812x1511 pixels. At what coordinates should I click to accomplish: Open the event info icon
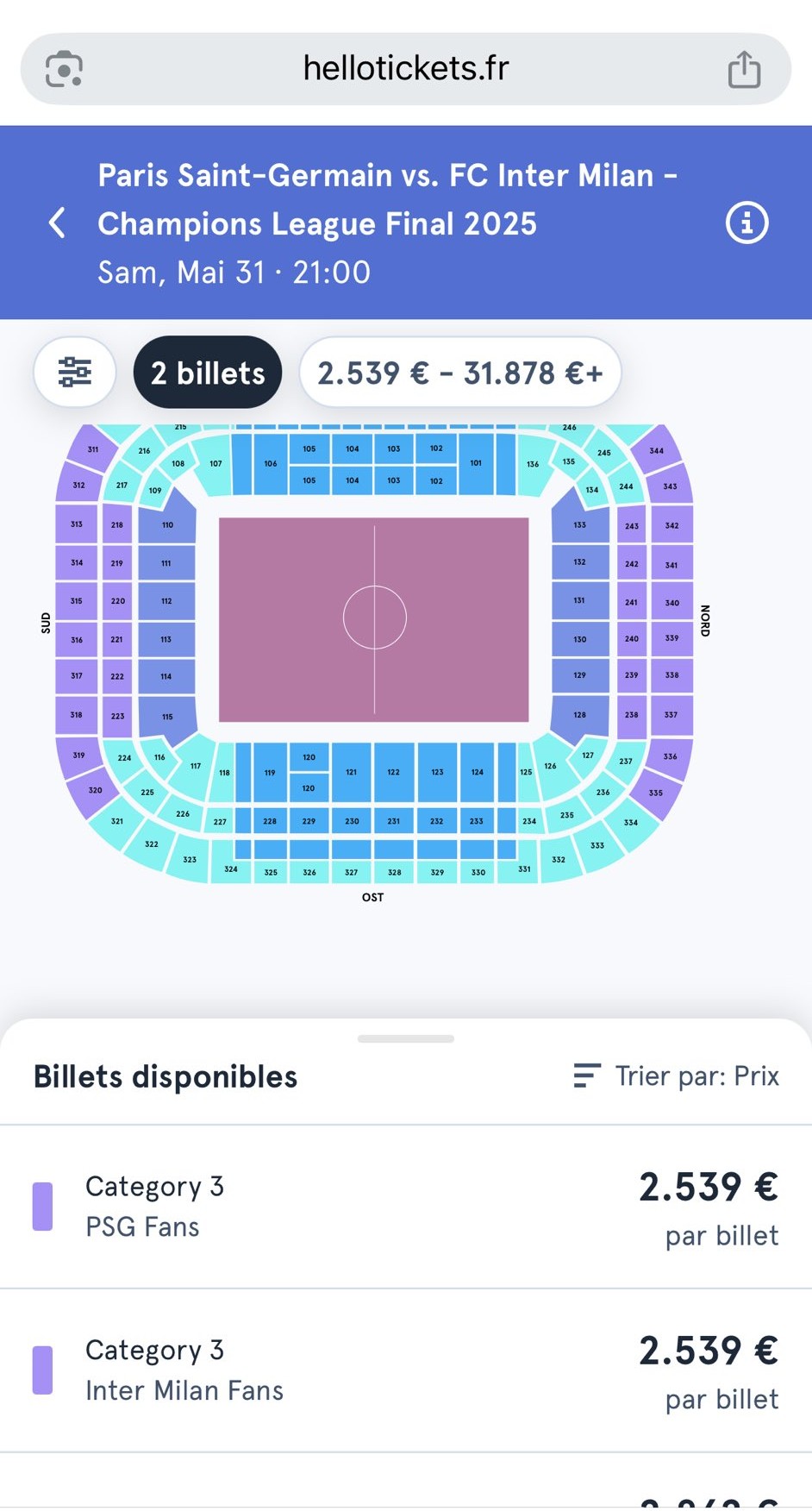tap(746, 223)
